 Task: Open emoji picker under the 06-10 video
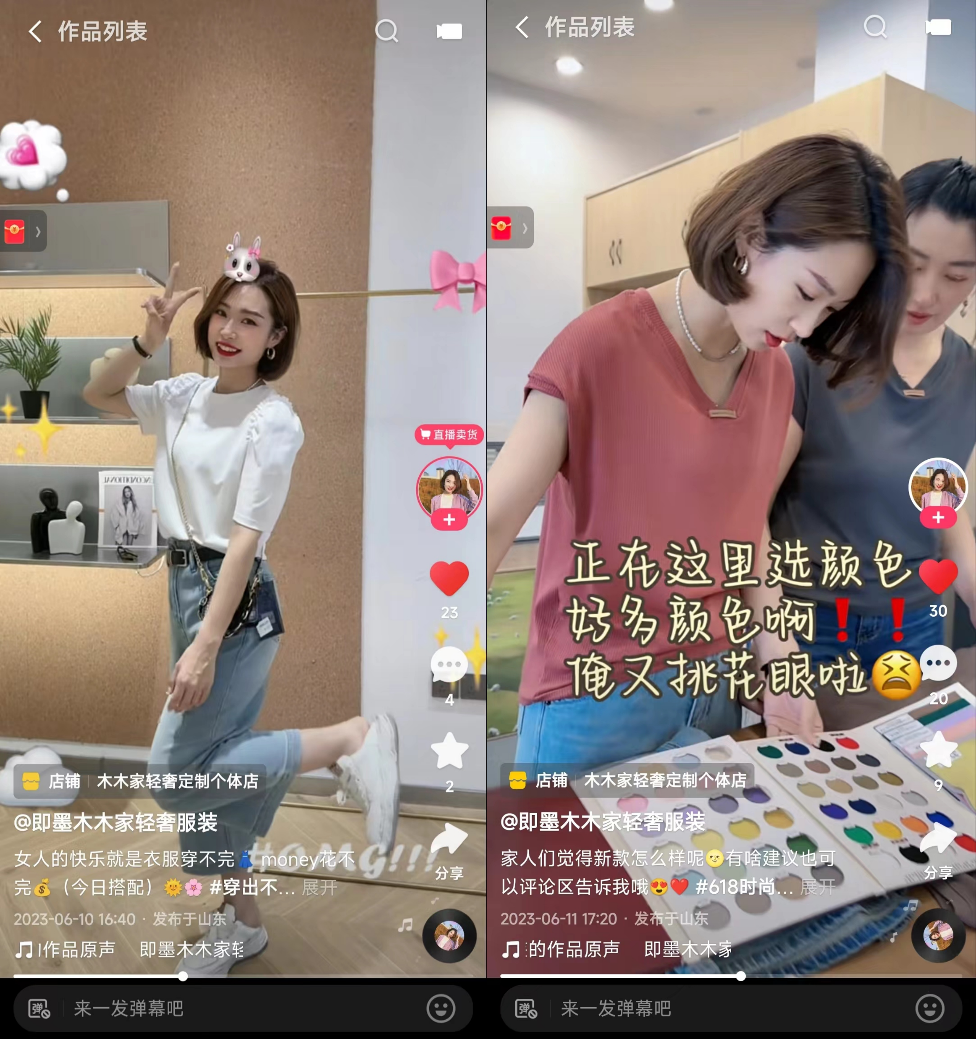441,1008
